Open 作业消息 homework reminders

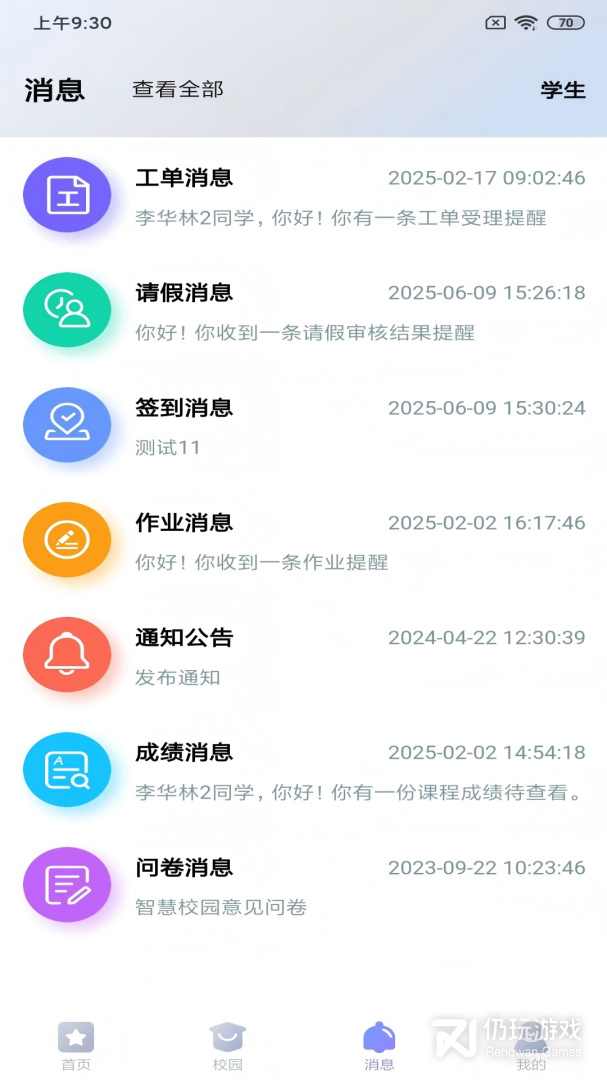click(304, 541)
